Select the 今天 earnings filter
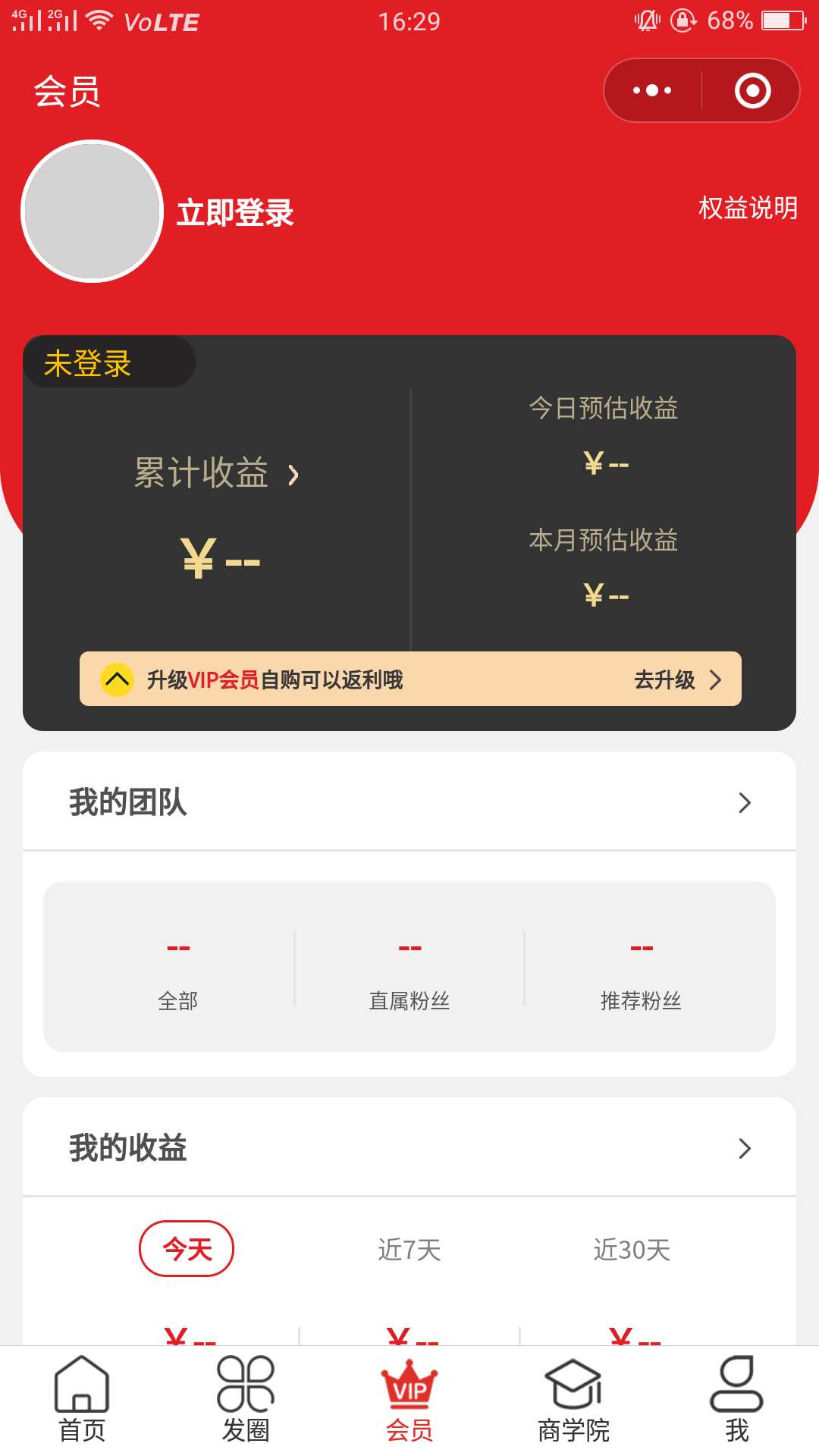 187,1249
